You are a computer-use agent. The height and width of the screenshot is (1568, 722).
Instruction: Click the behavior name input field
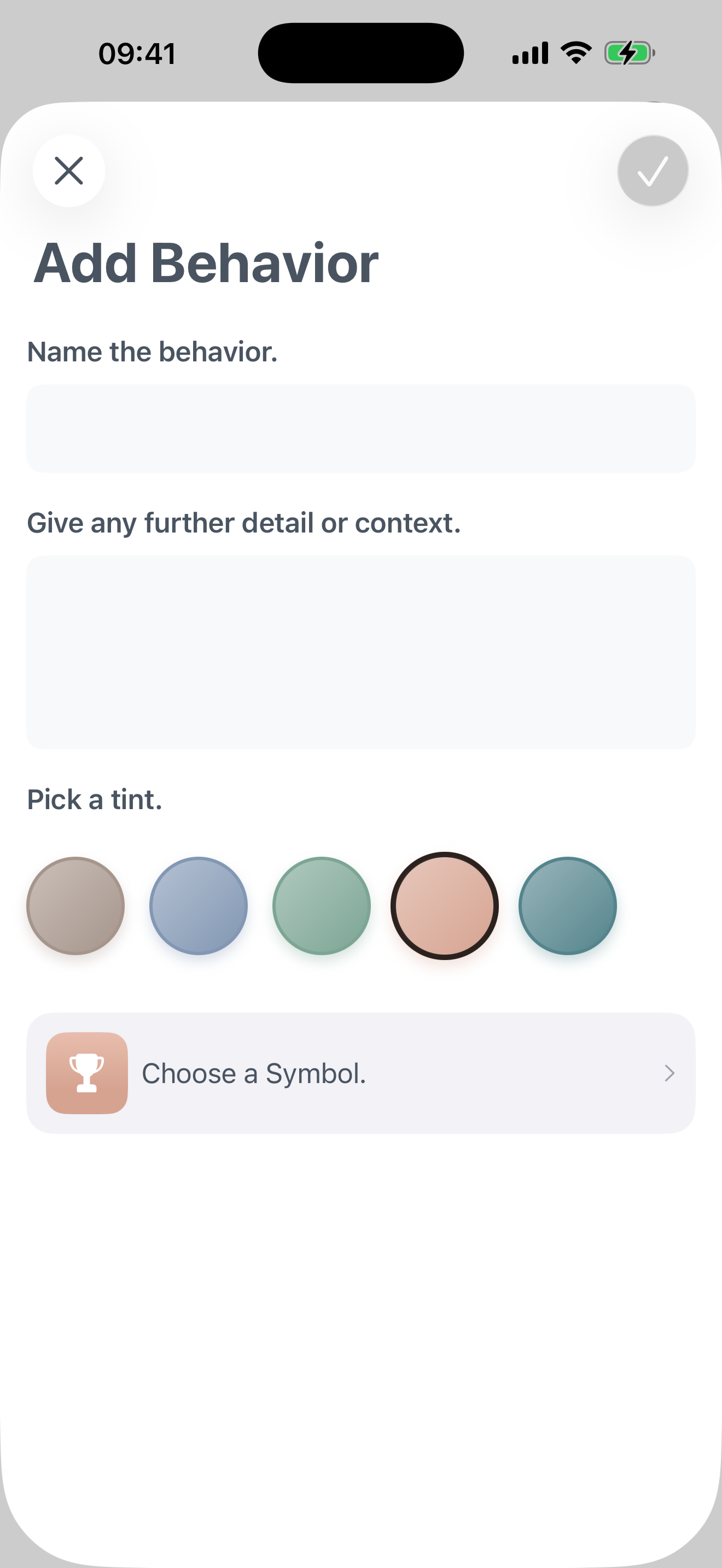pos(360,428)
